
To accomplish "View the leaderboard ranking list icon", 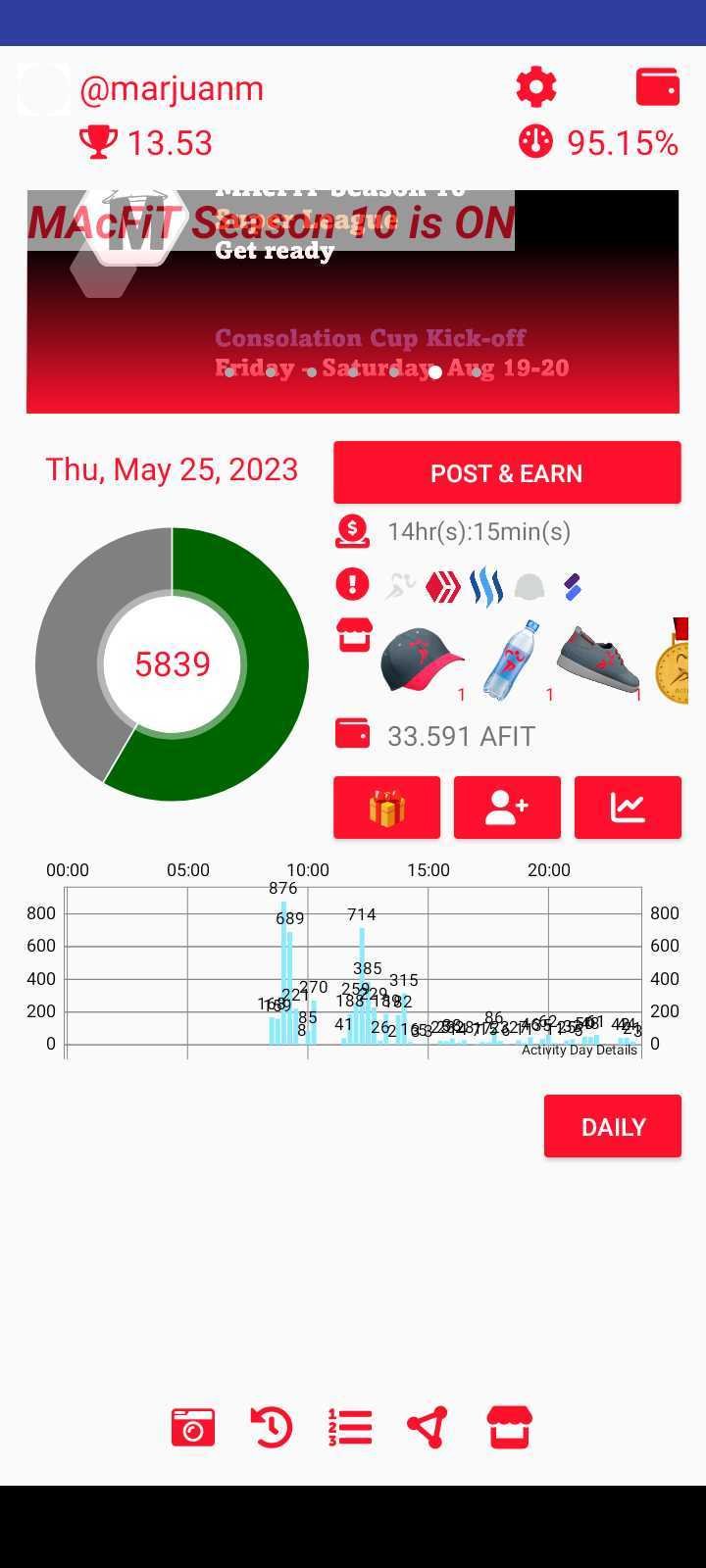I will tap(350, 1428).
